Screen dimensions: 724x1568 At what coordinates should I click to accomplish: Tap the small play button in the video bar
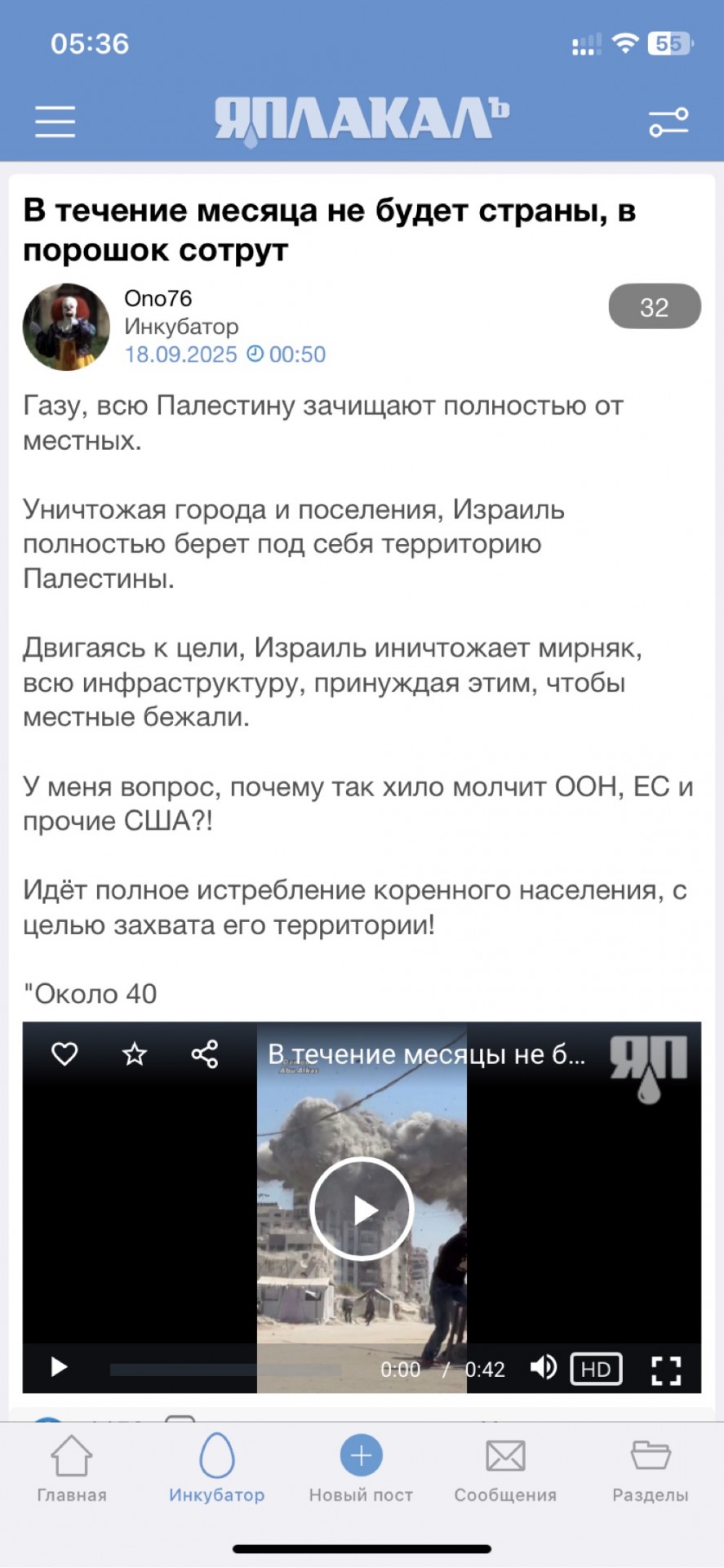[59, 1367]
